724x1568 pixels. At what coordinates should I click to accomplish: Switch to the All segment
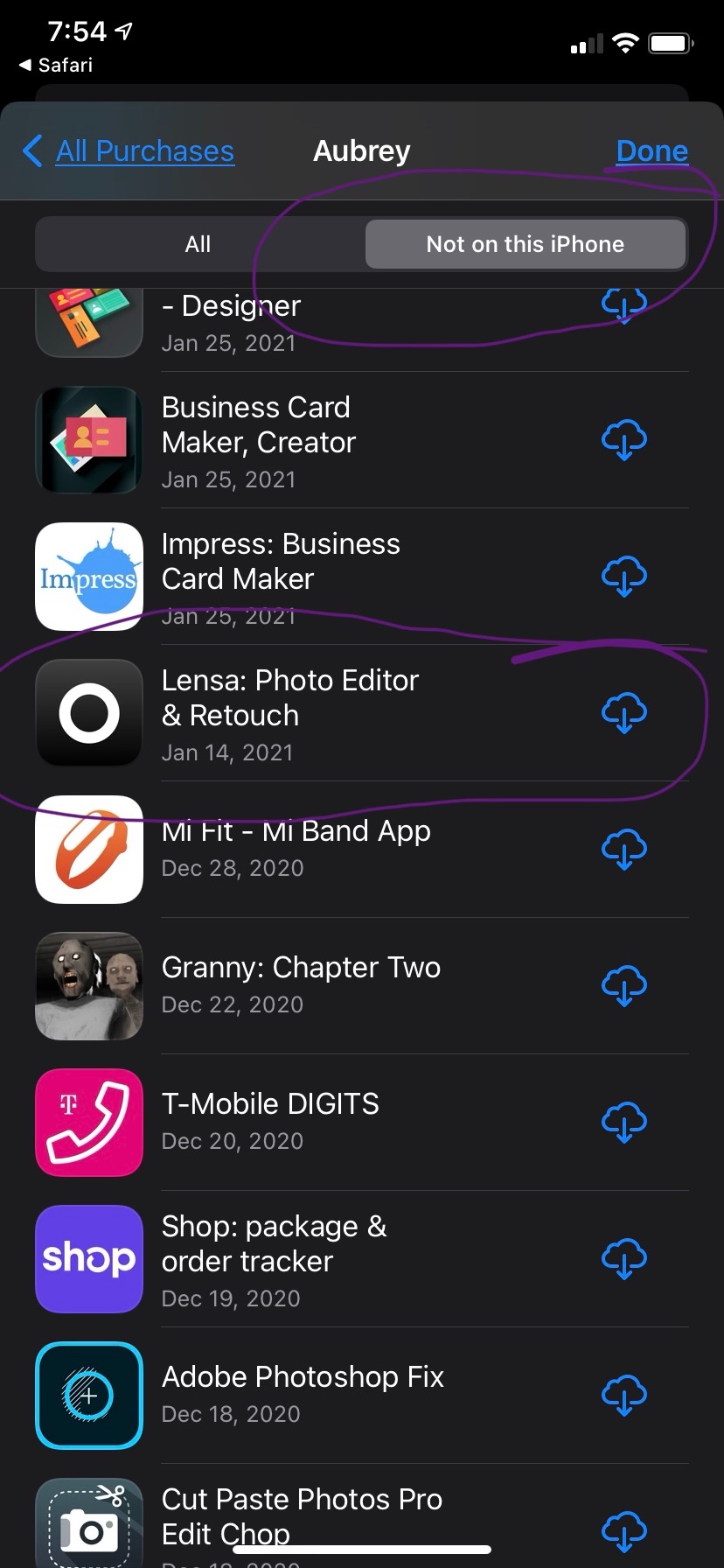(x=198, y=244)
